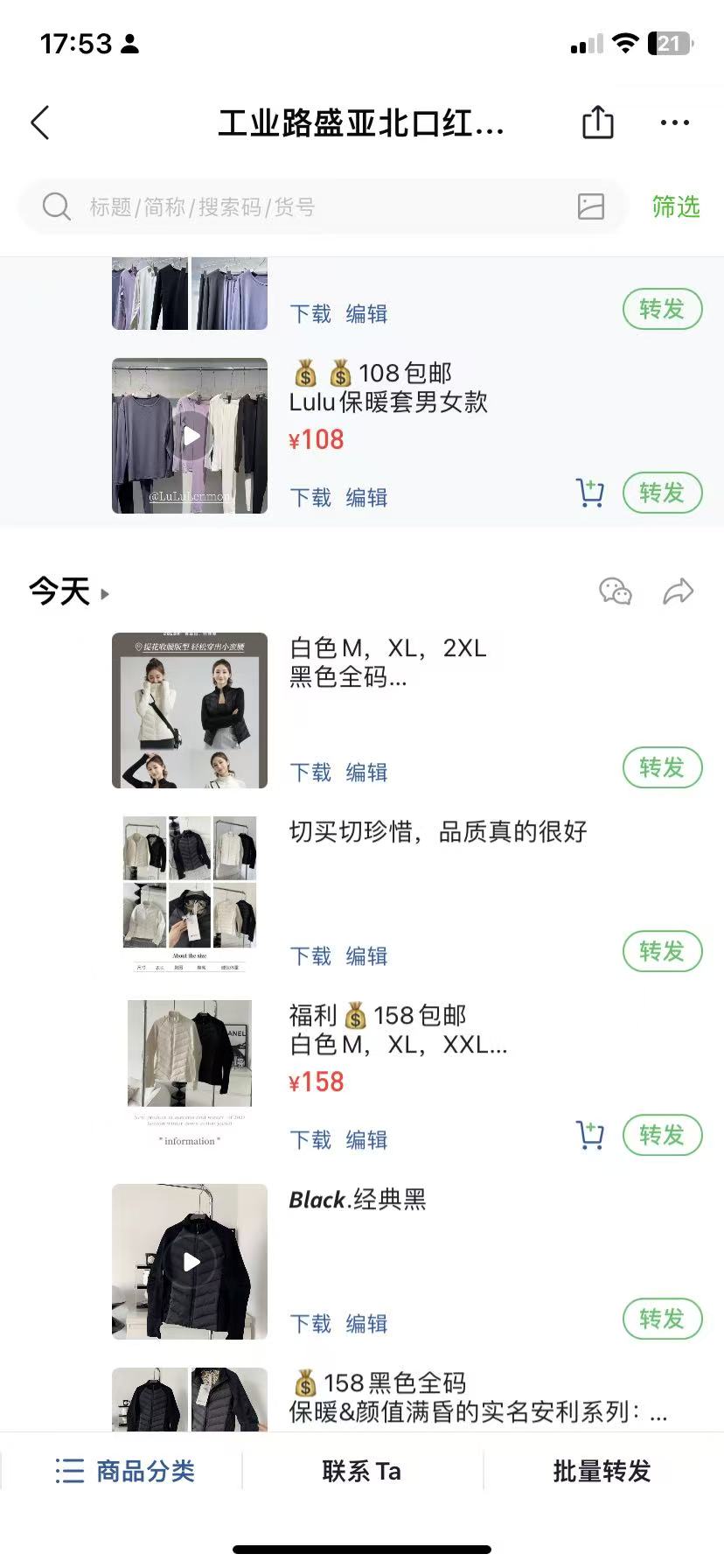
Task: Expand the 今天 date section
Action: tap(69, 592)
